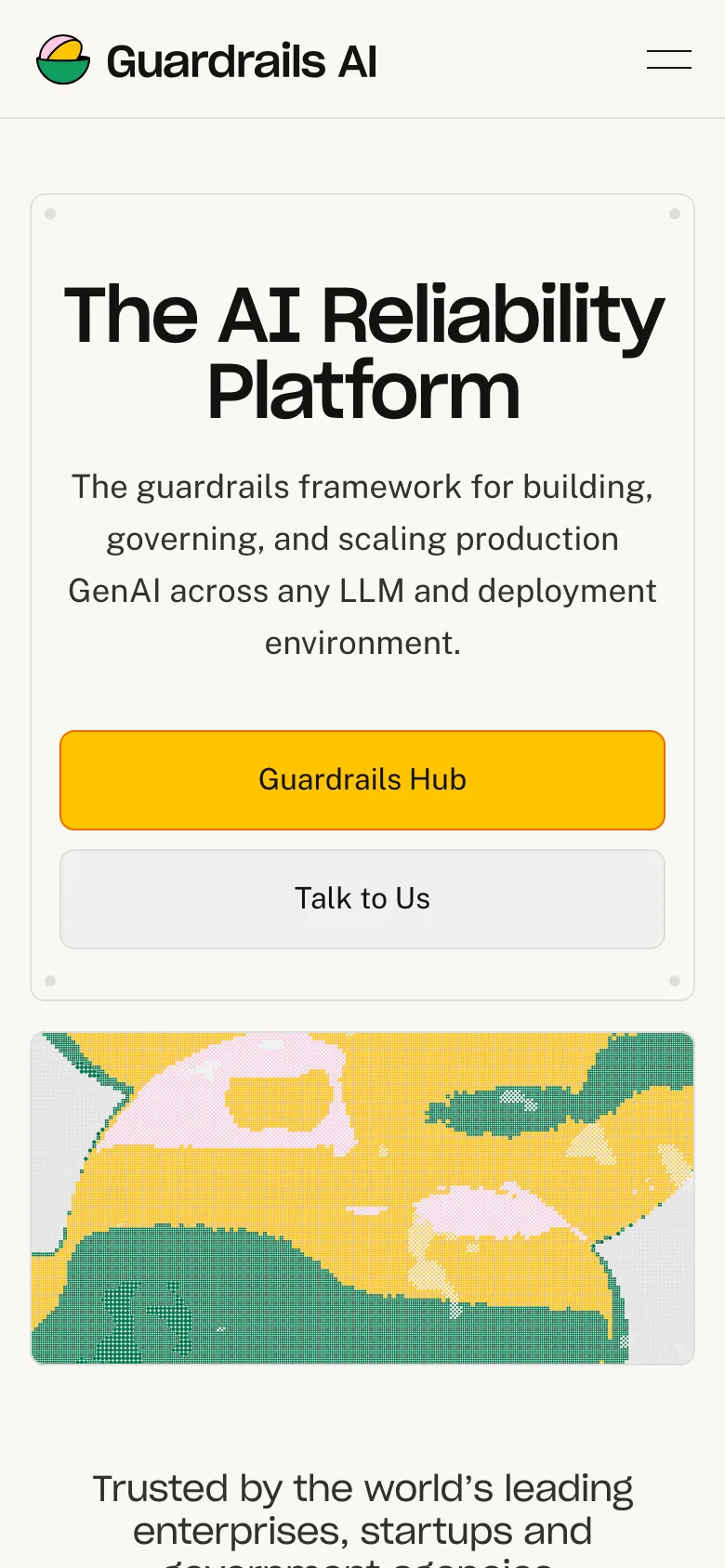The image size is (725, 1568).
Task: Open navigation via the hamburger icon
Action: [668, 59]
